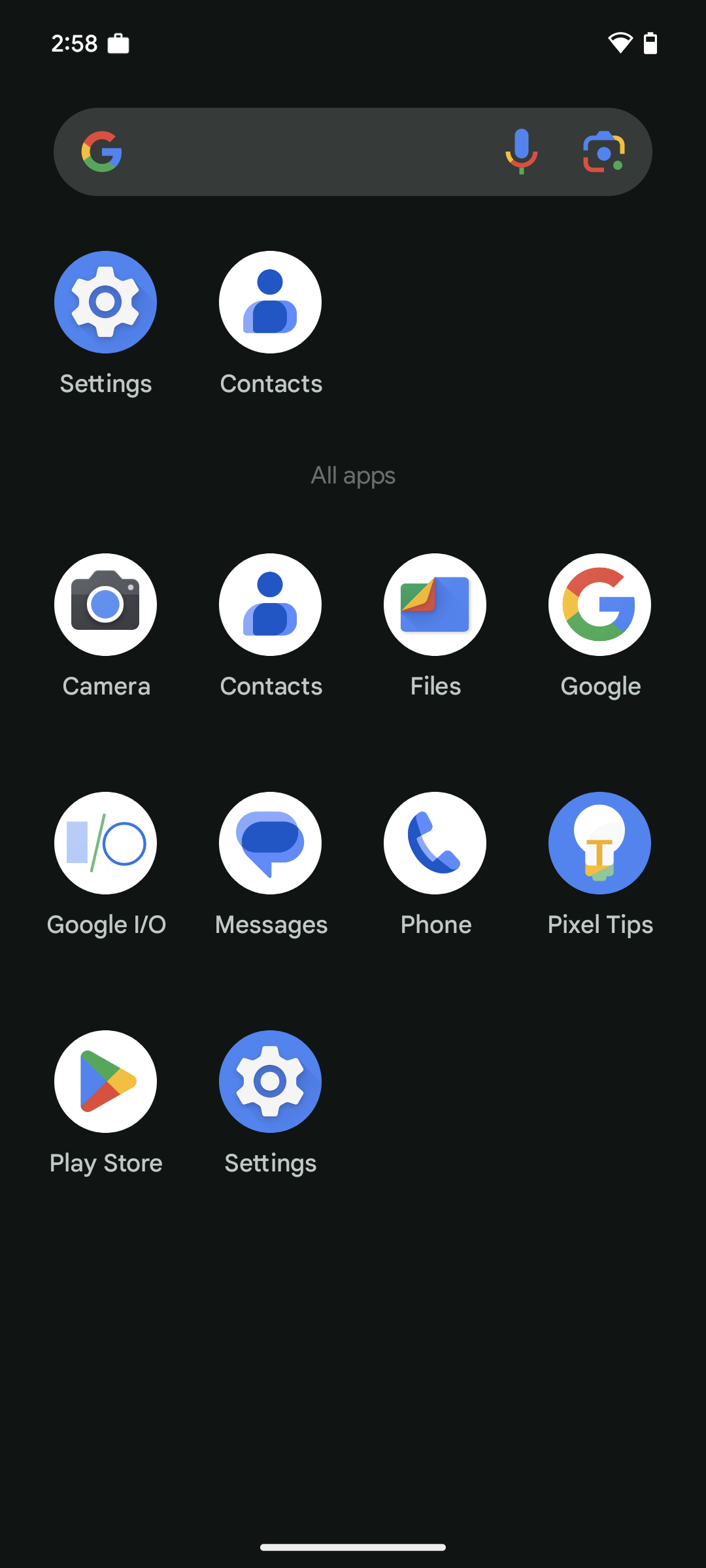Launch Google I/O app
The image size is (706, 1568).
click(106, 843)
